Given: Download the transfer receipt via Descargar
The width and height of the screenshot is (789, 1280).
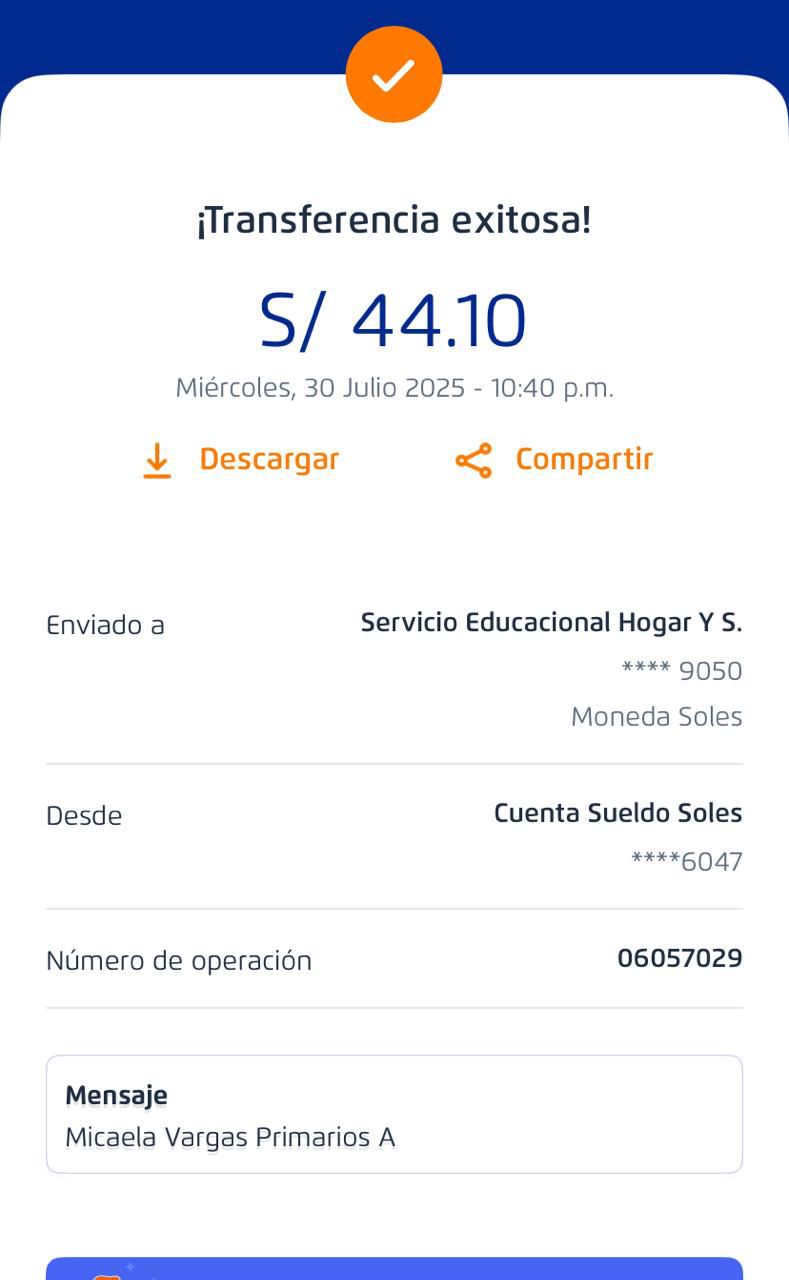Looking at the screenshot, I should [241, 460].
